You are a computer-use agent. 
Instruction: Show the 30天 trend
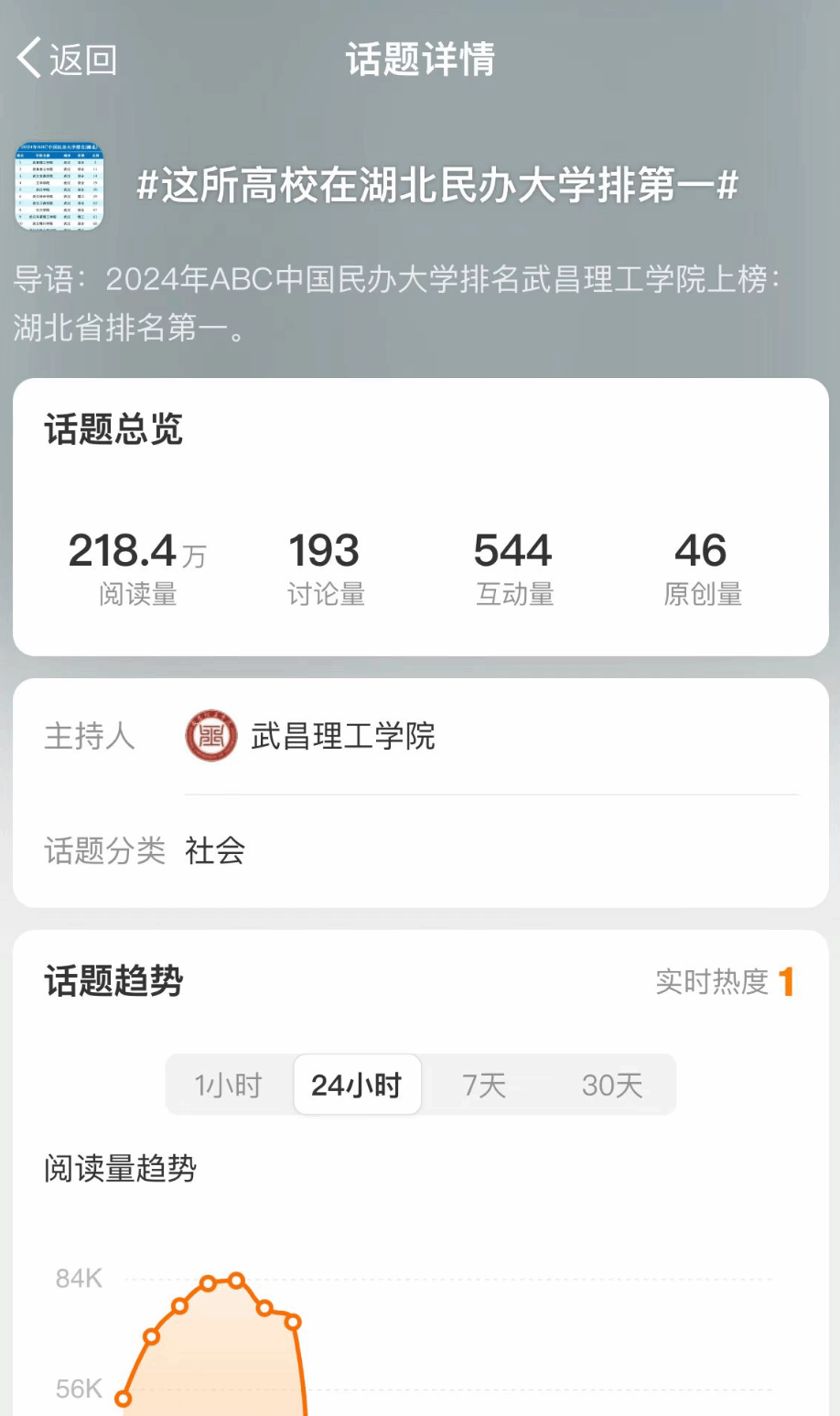[x=612, y=1085]
